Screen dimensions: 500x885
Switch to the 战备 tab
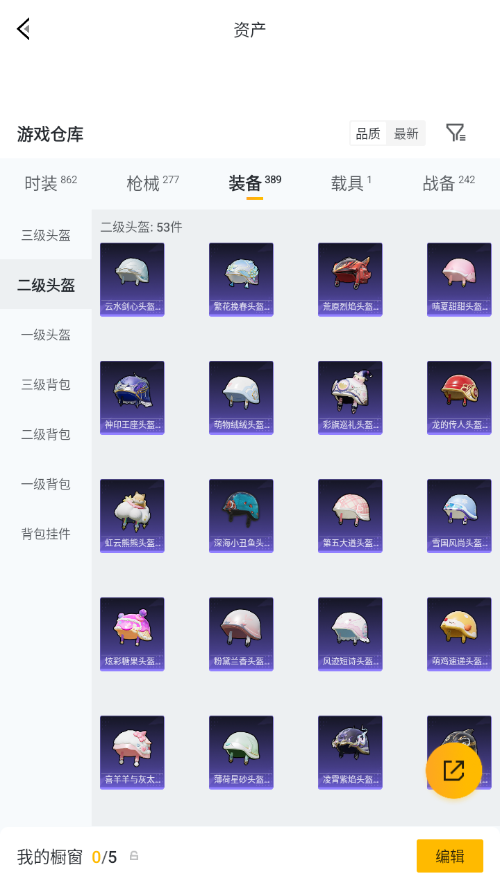pos(449,183)
